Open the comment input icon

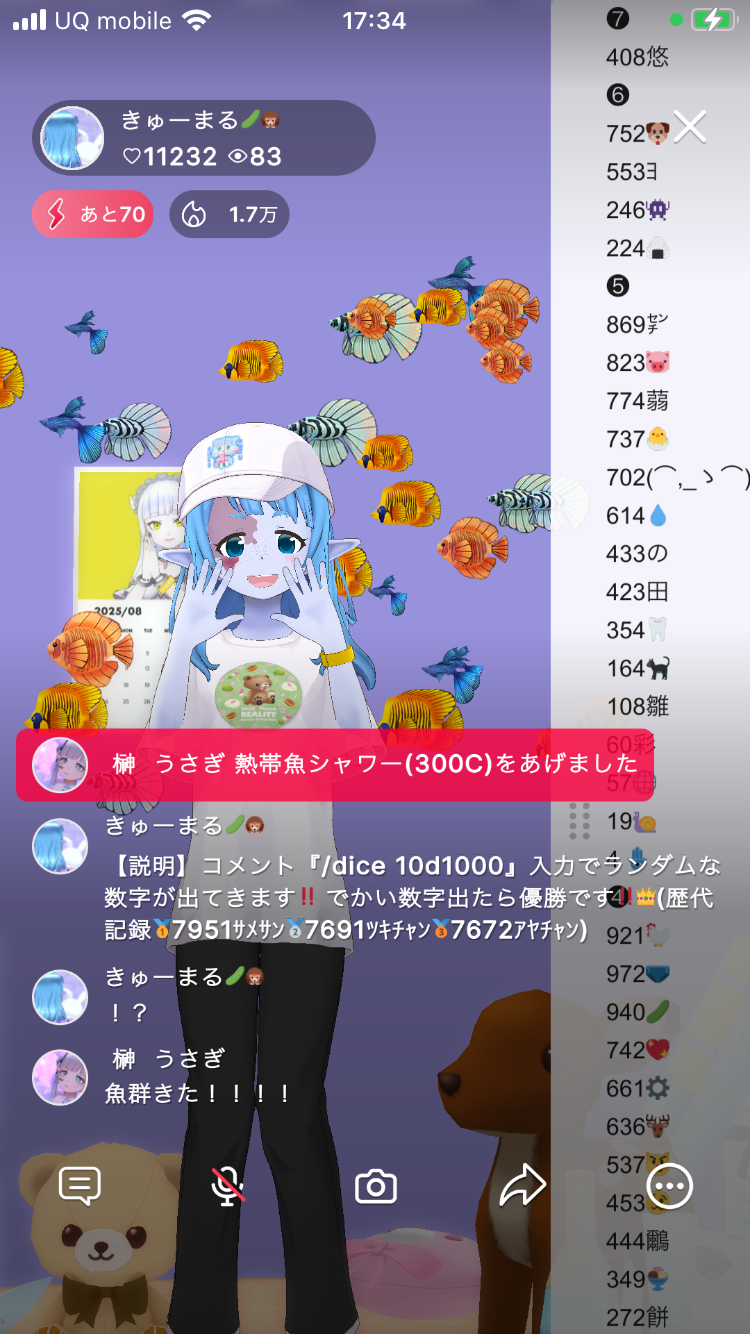tap(80, 1187)
